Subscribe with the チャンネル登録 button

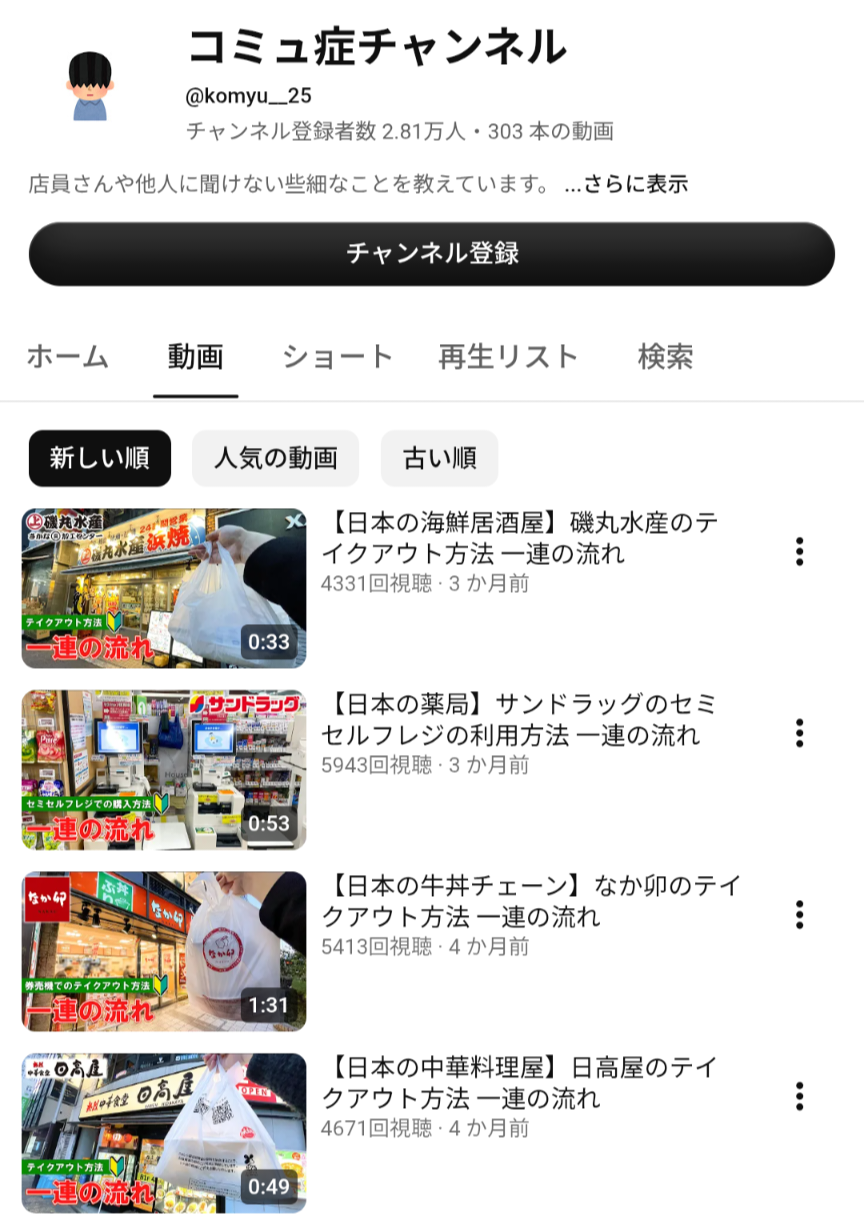[x=431, y=253]
